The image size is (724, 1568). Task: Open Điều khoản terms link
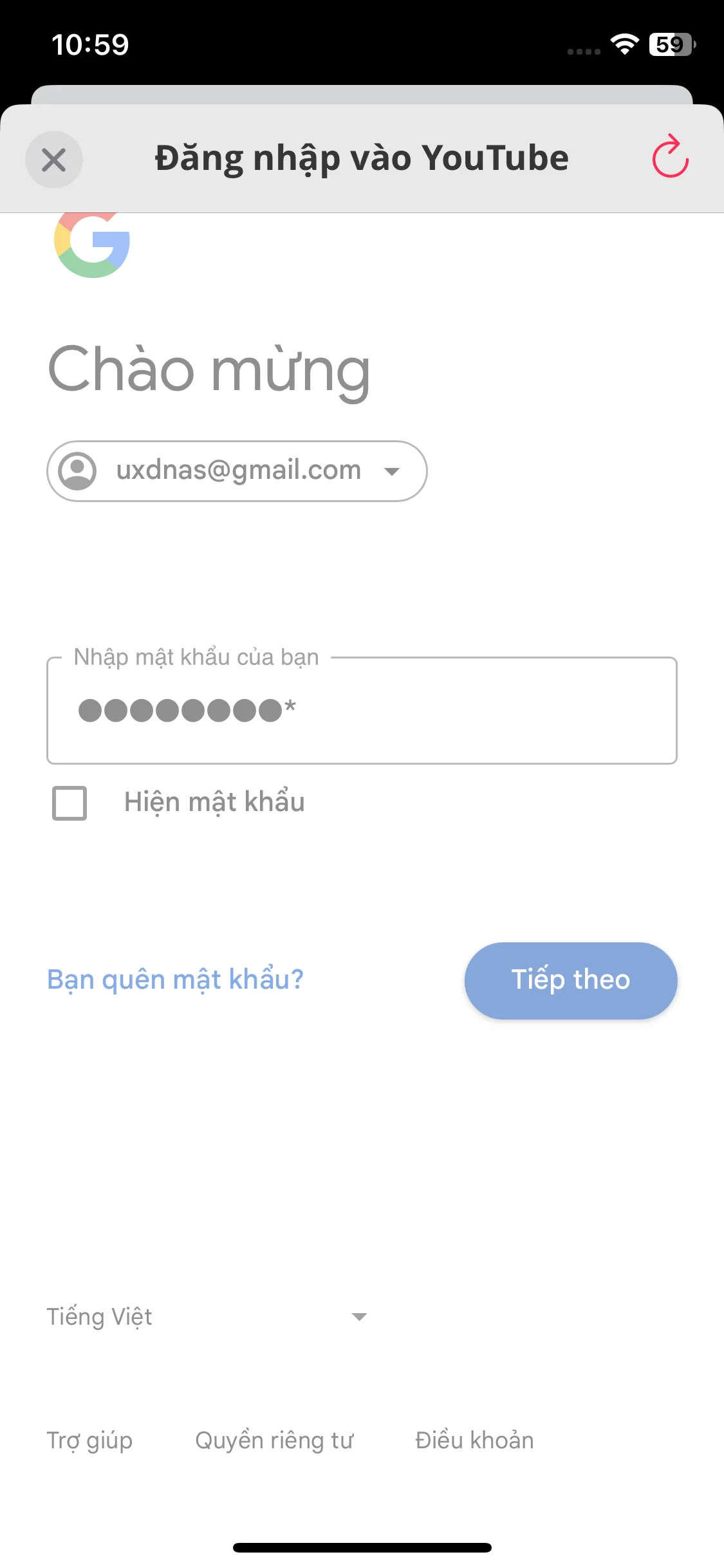(474, 1441)
